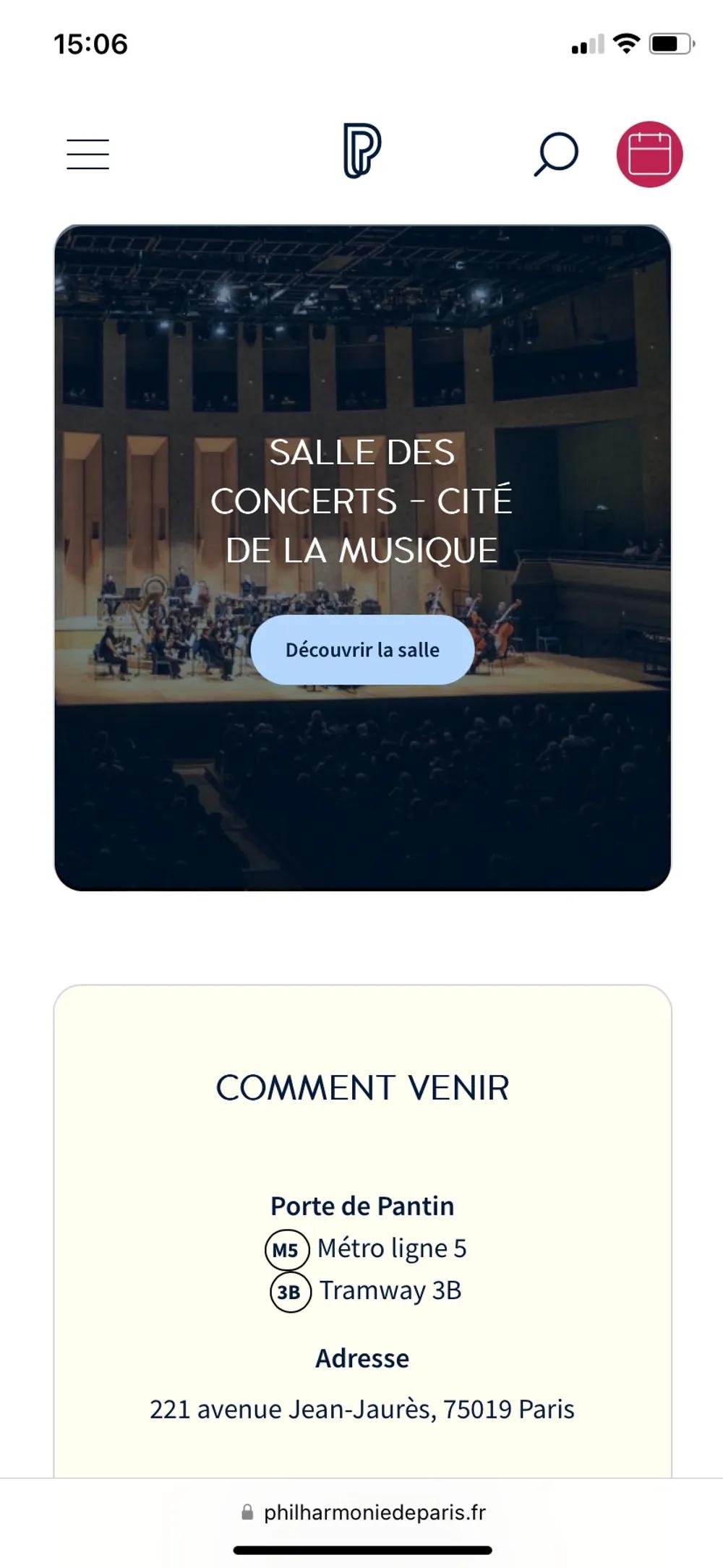Open the hamburger navigation menu

87,153
